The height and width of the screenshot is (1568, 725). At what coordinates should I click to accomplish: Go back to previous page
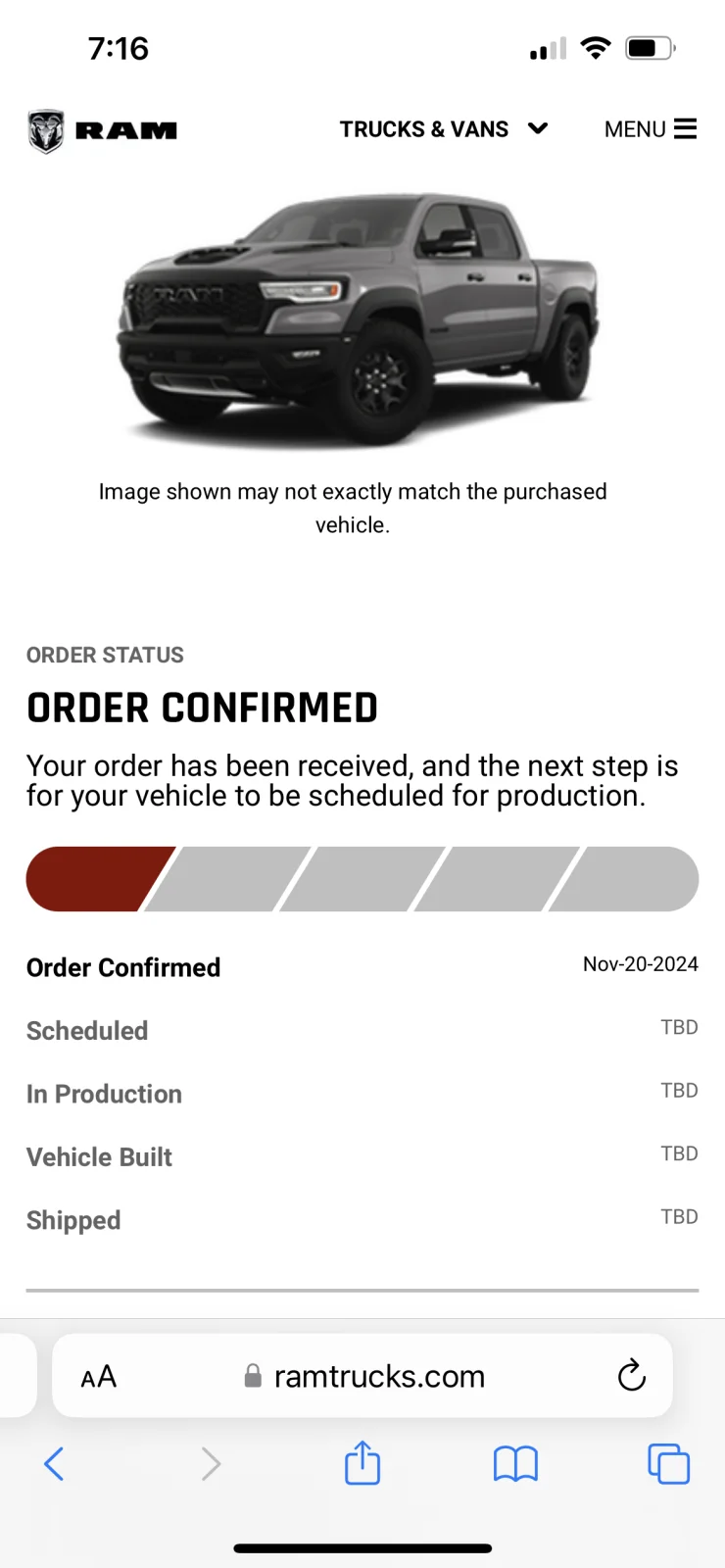point(55,1464)
